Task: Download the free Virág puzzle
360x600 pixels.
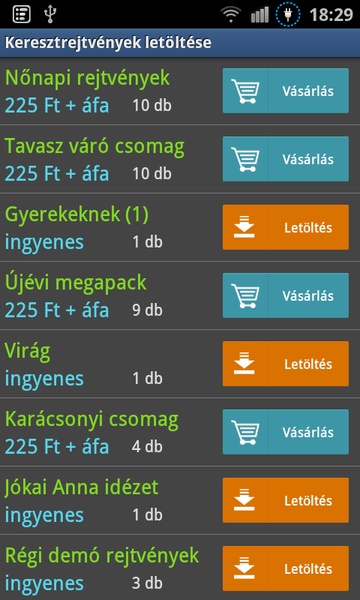Action: pos(286,364)
